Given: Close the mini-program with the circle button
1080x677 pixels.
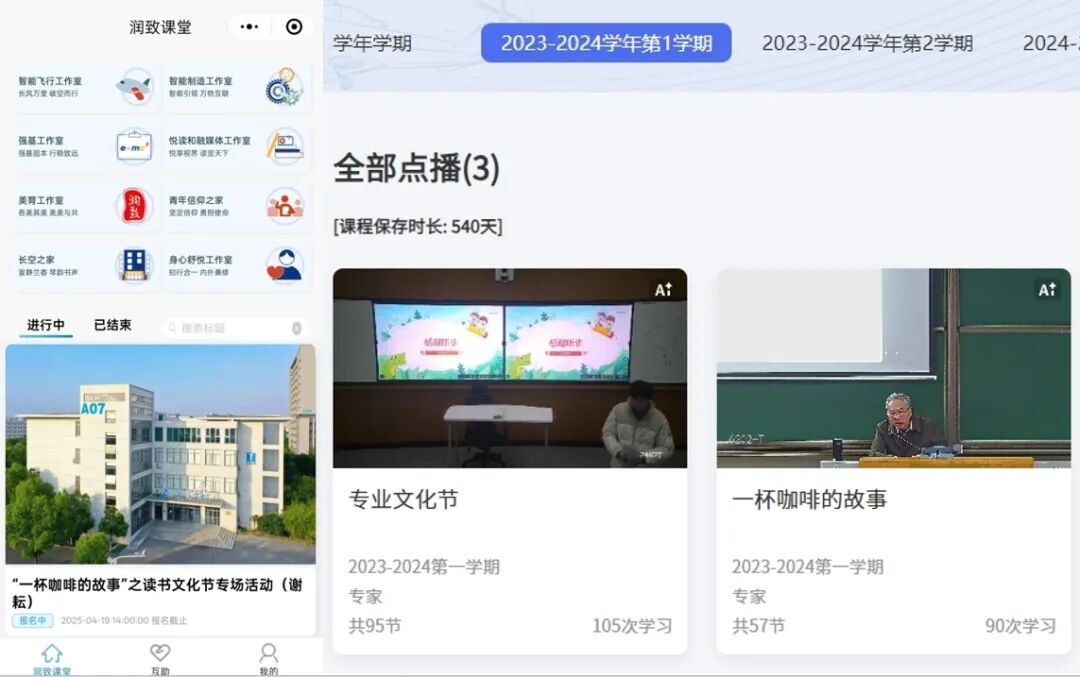Looking at the screenshot, I should coord(294,27).
